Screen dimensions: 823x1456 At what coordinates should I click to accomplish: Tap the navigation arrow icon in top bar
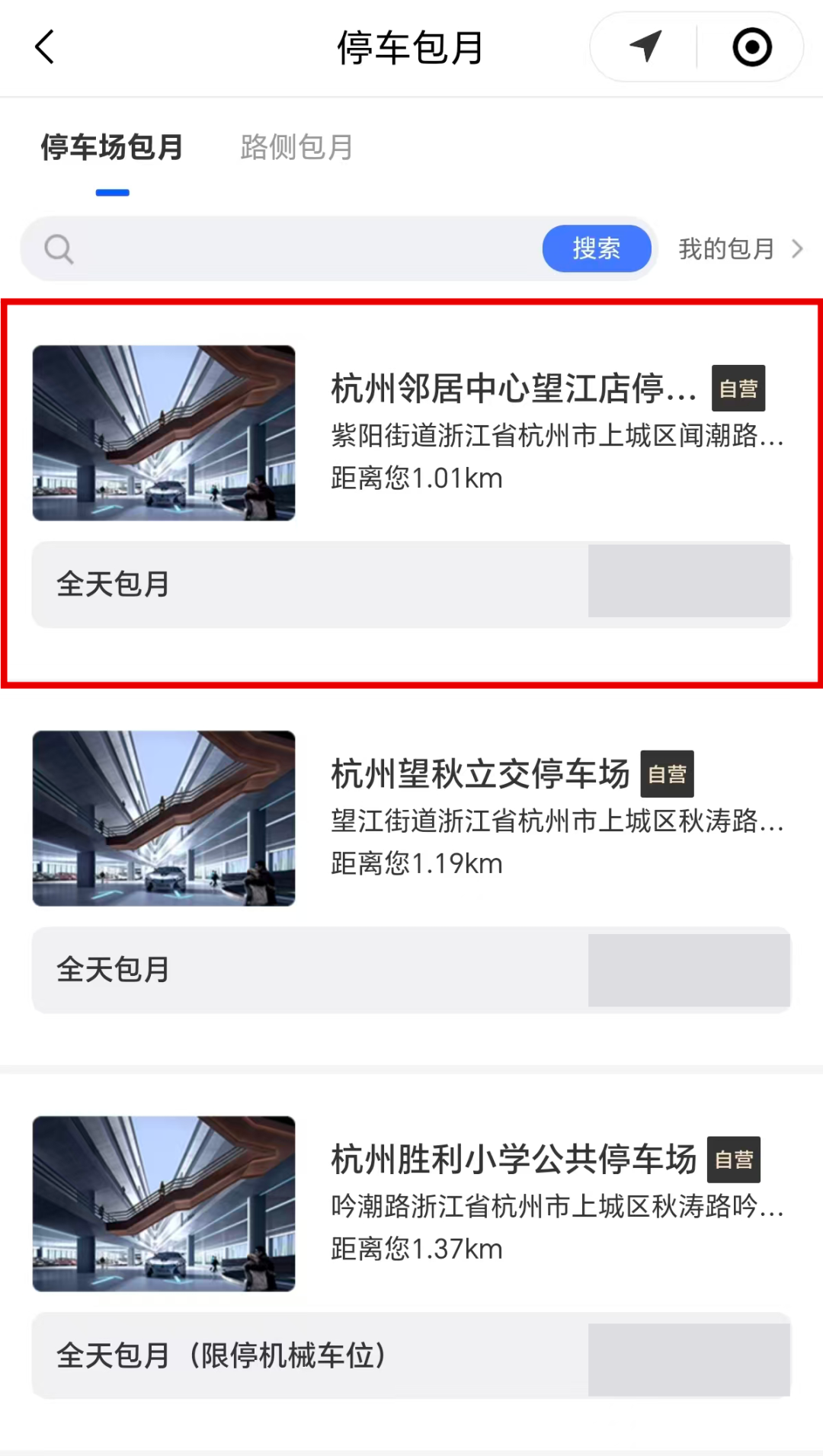point(644,46)
